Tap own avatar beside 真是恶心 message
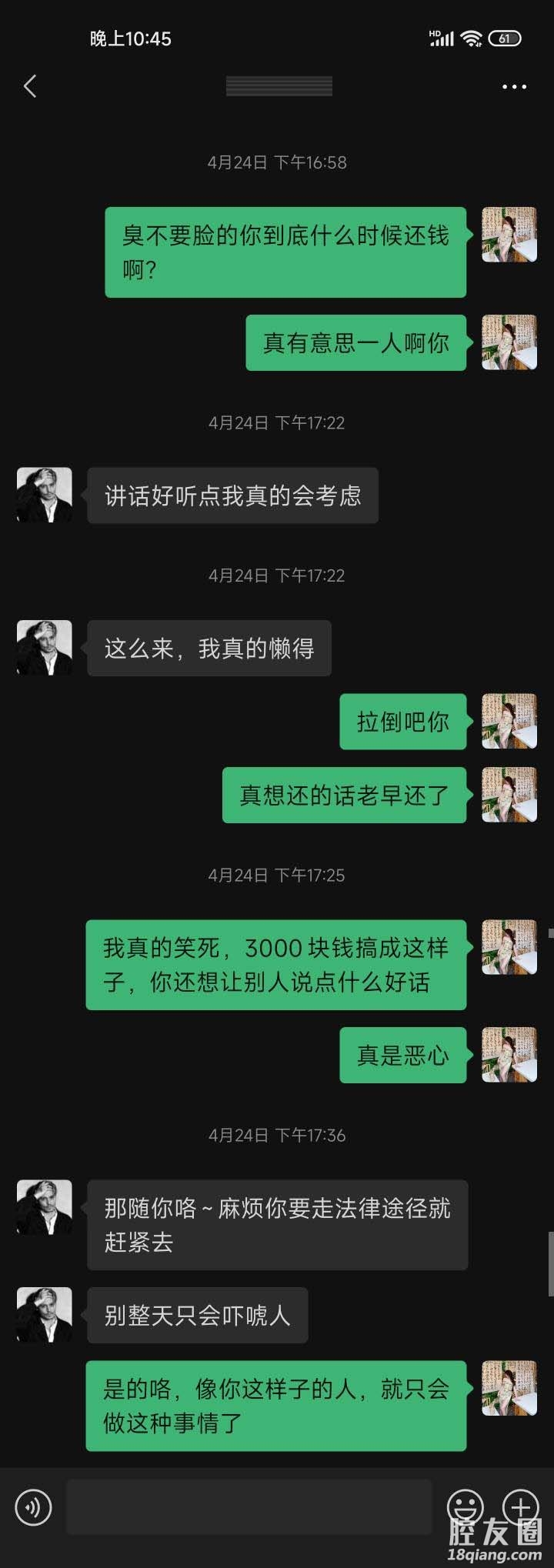 [509, 1054]
